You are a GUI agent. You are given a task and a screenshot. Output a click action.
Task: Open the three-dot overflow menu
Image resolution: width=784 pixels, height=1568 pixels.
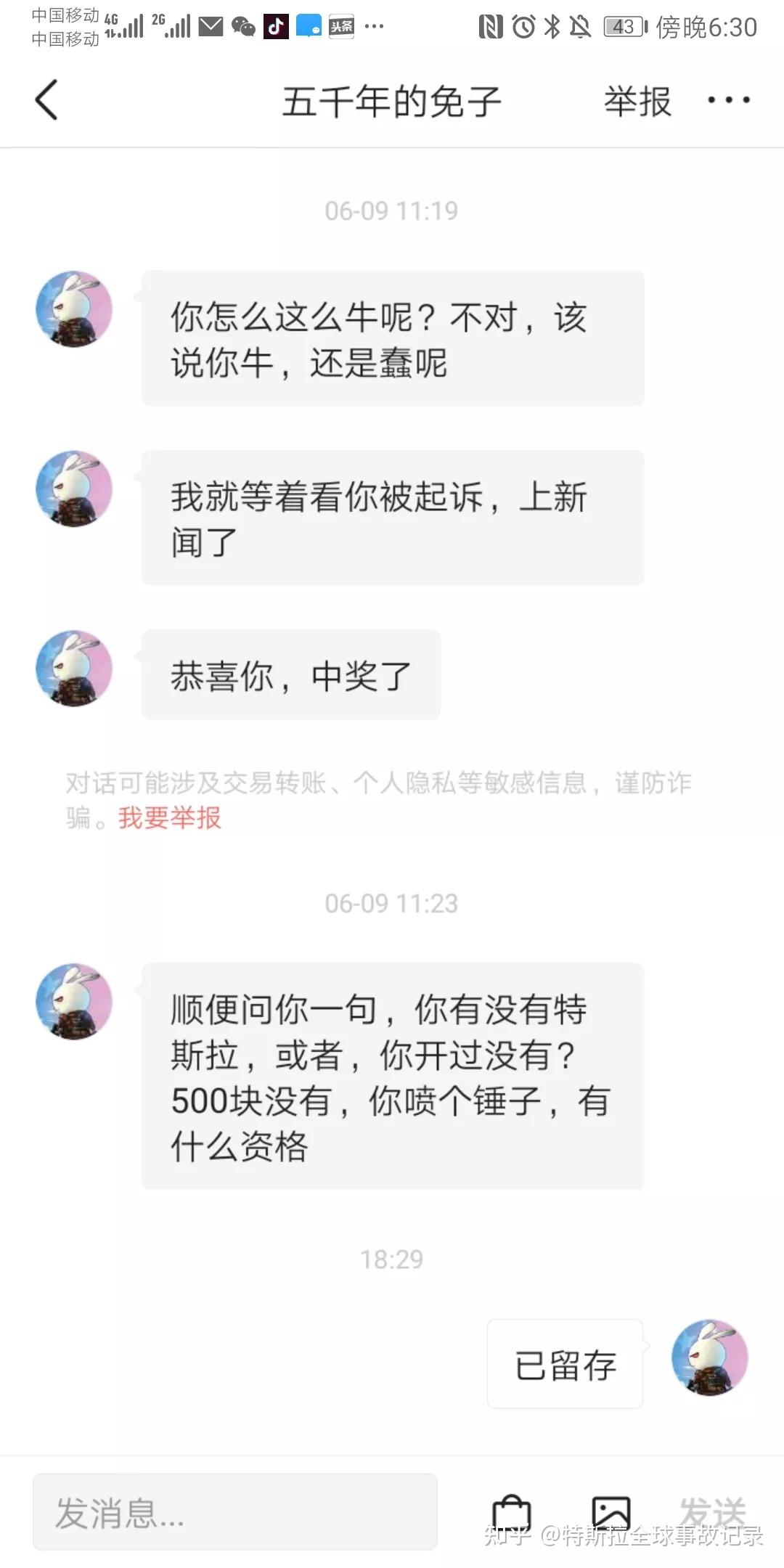pyautogui.click(x=728, y=100)
